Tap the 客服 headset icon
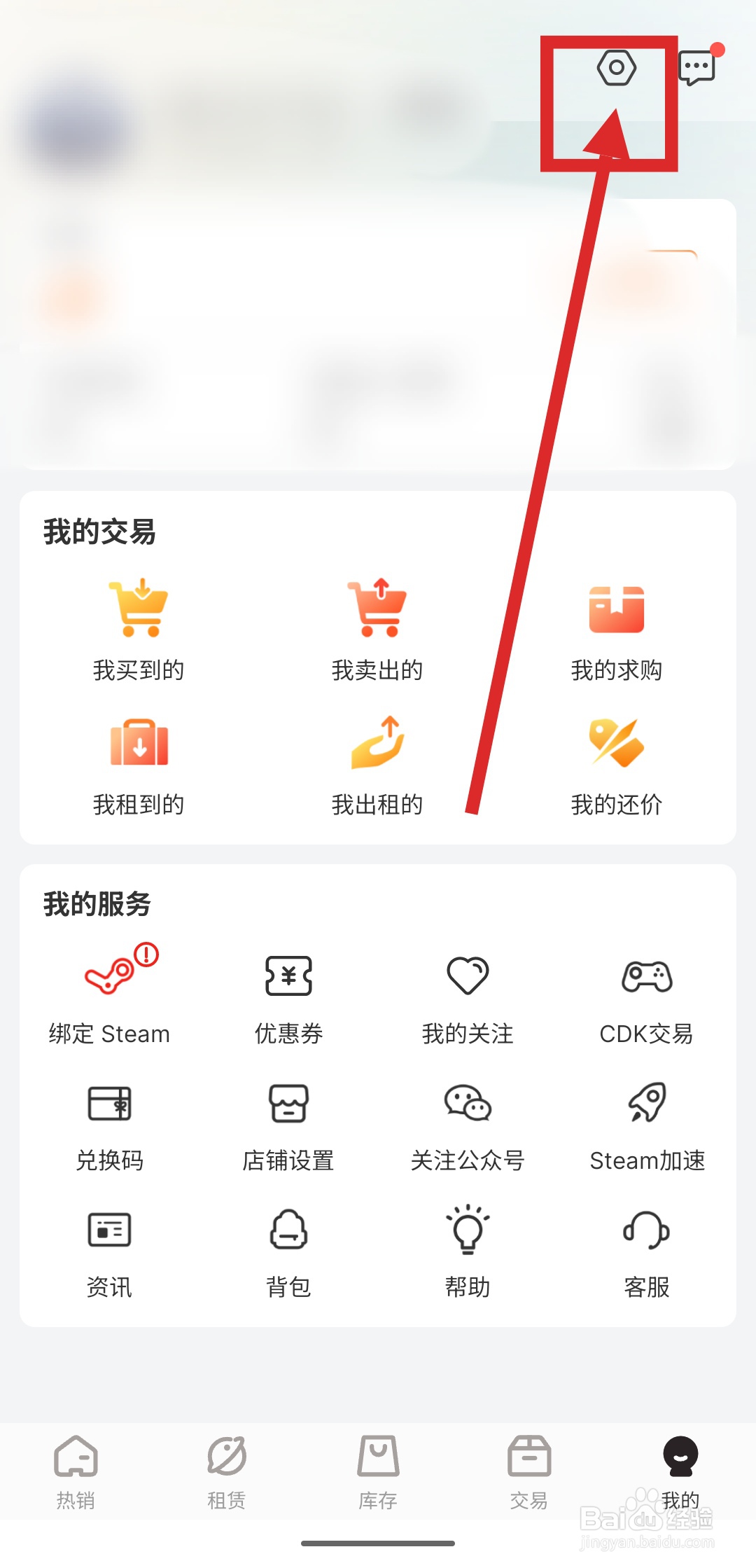756x1568 pixels. pyautogui.click(x=647, y=1231)
